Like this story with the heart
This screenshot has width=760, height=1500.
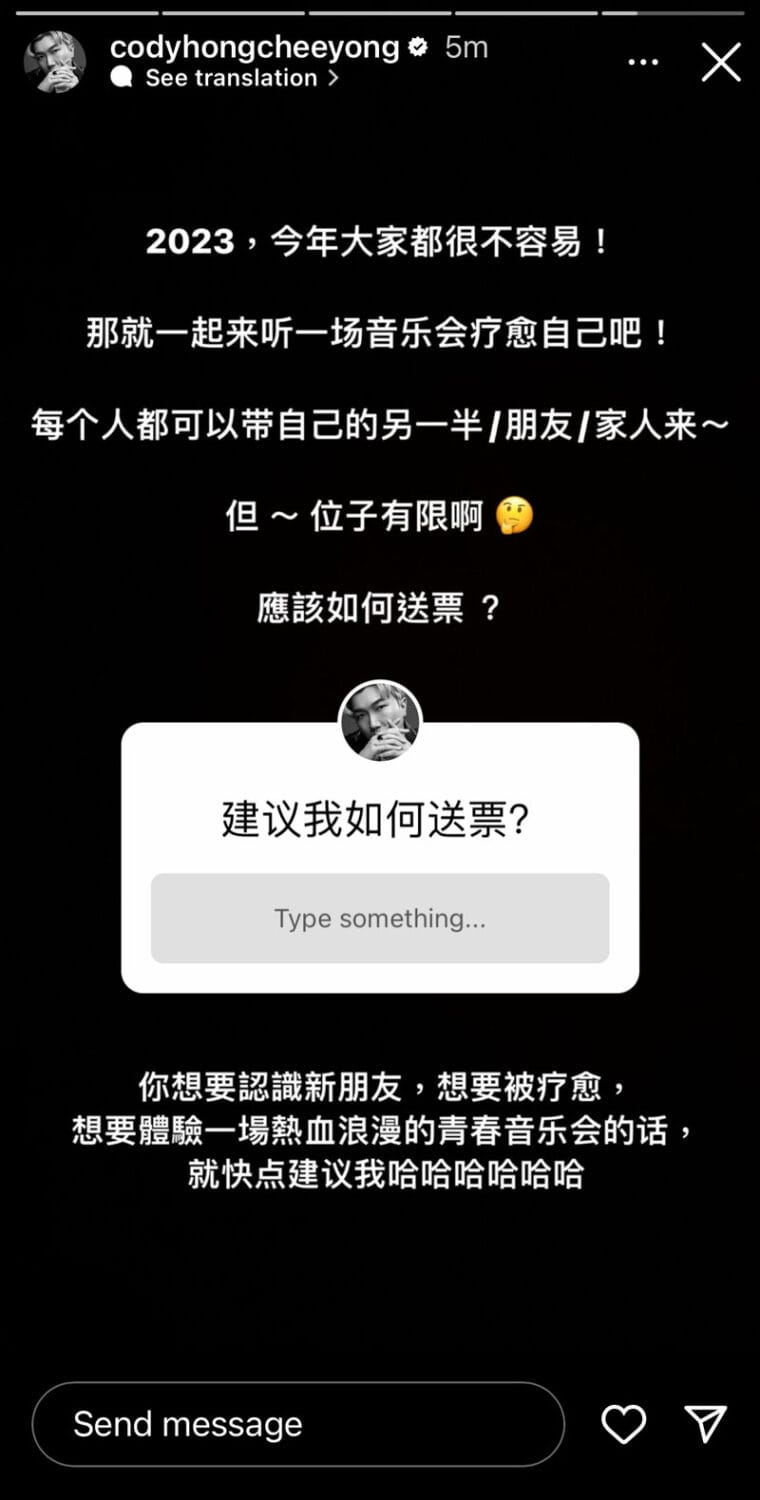pyautogui.click(x=623, y=1424)
